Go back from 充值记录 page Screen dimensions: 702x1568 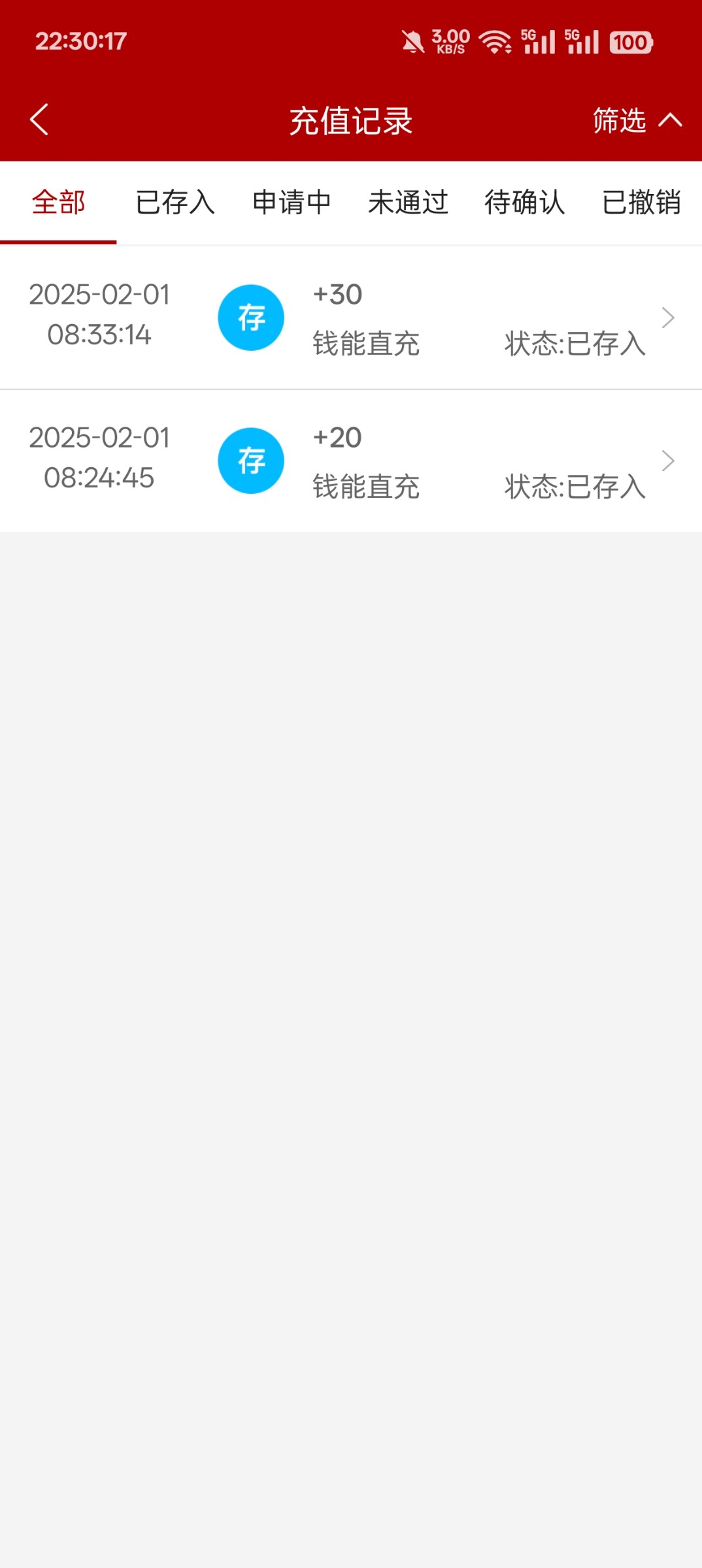[x=39, y=120]
